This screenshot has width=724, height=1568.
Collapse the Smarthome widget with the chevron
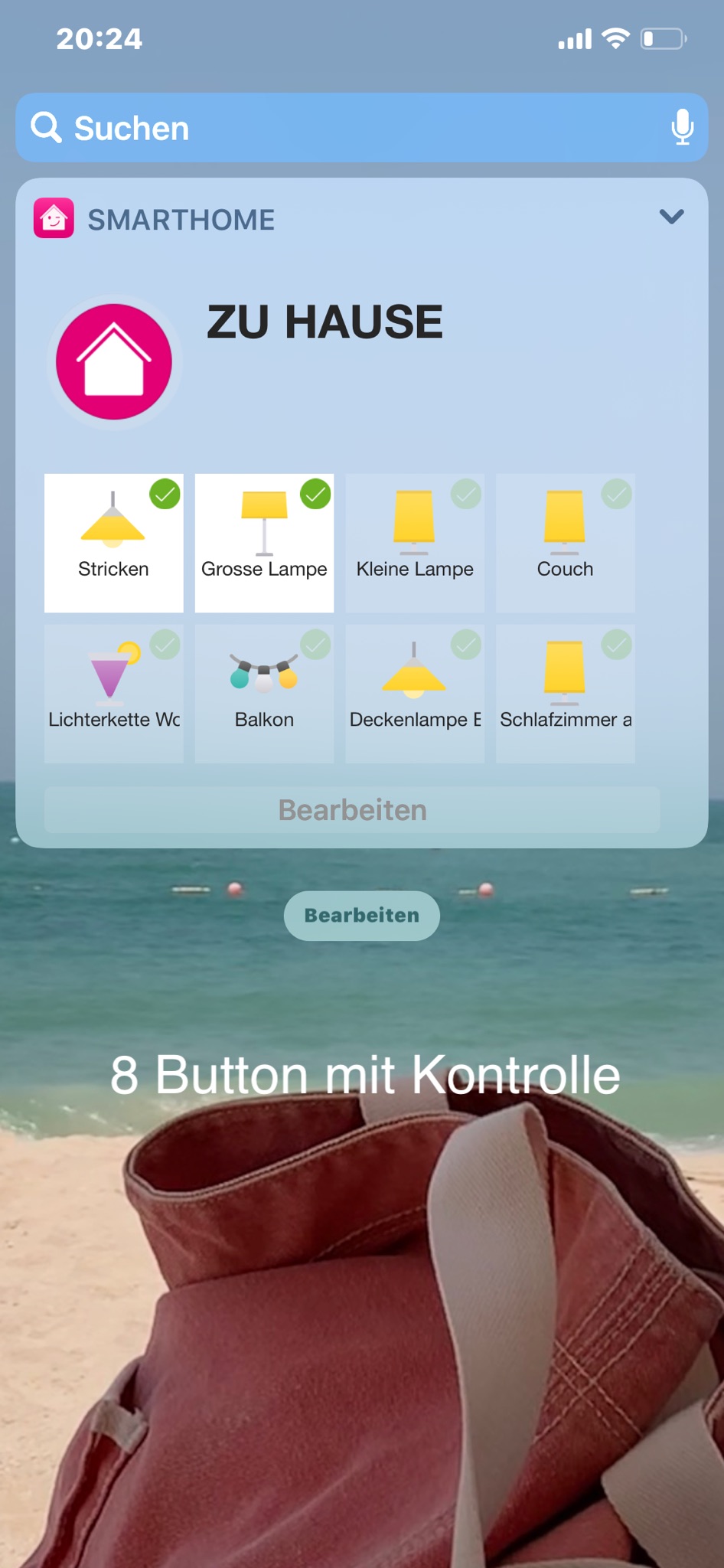[x=671, y=217]
